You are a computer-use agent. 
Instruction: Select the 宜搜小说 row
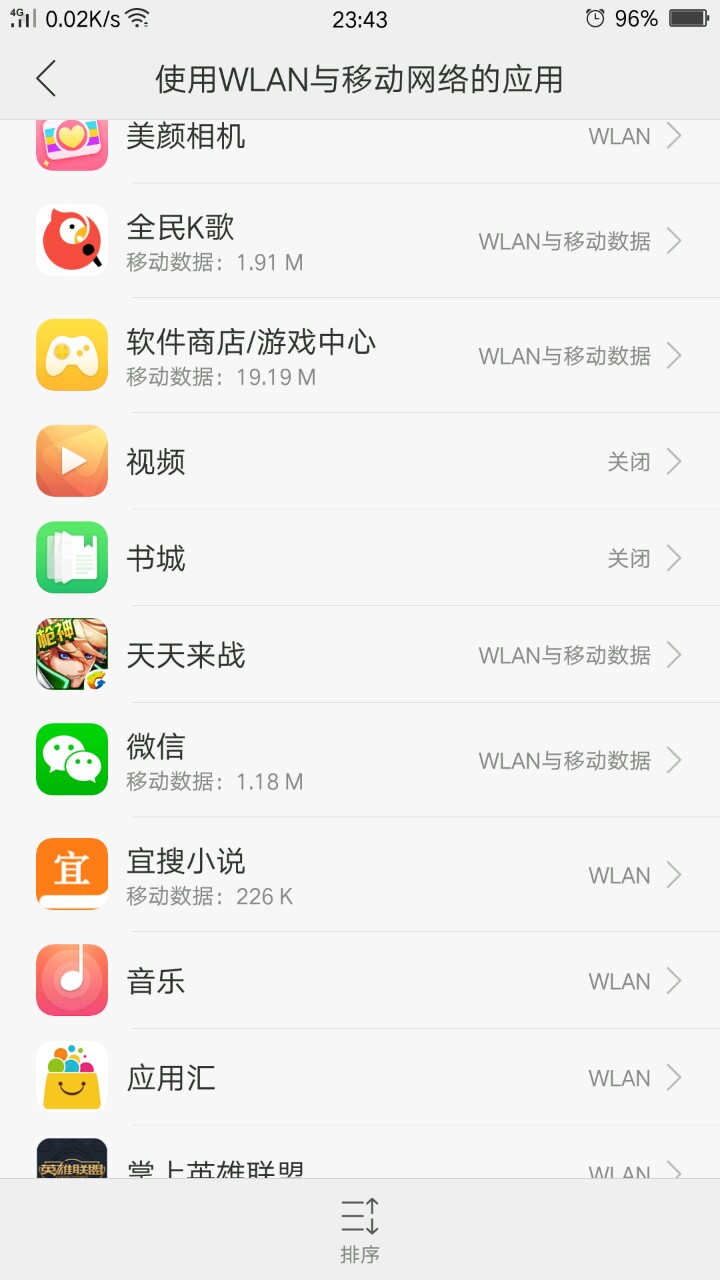pyautogui.click(x=360, y=875)
